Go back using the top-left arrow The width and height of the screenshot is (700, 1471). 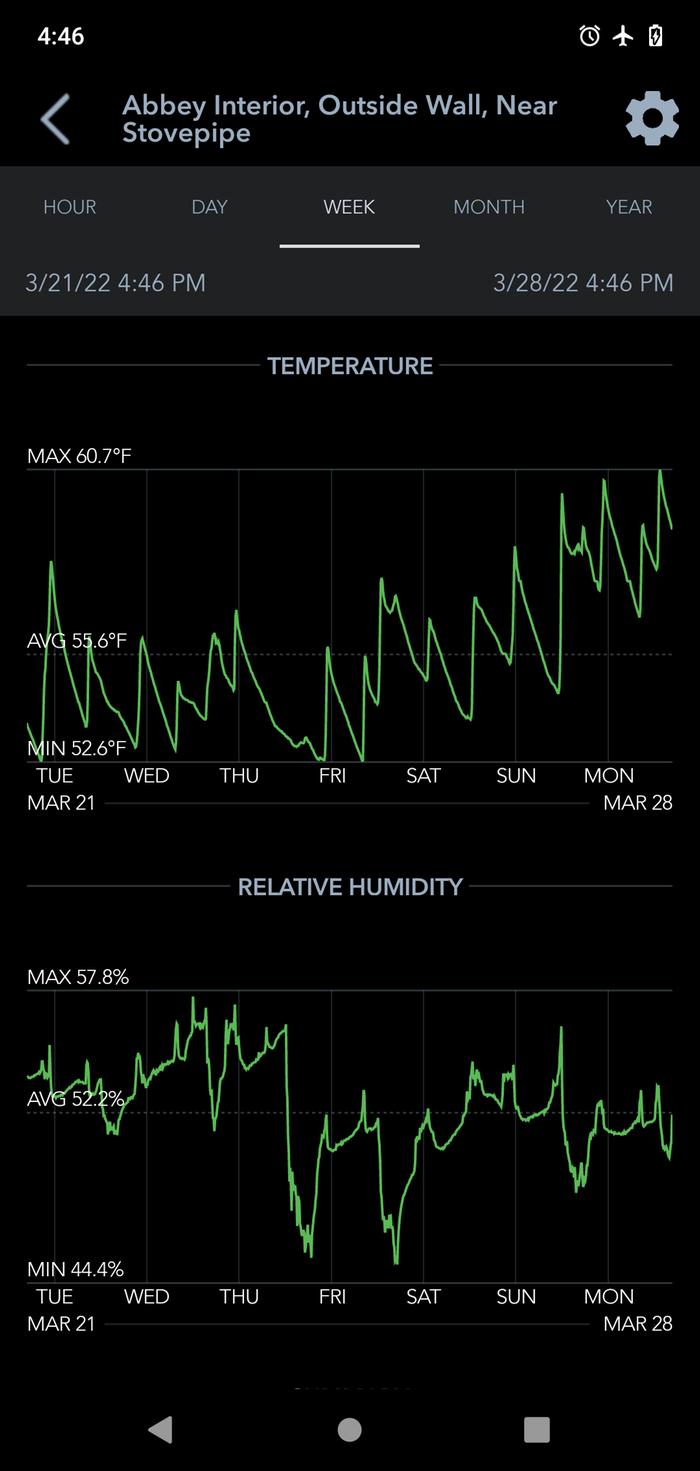tap(55, 119)
